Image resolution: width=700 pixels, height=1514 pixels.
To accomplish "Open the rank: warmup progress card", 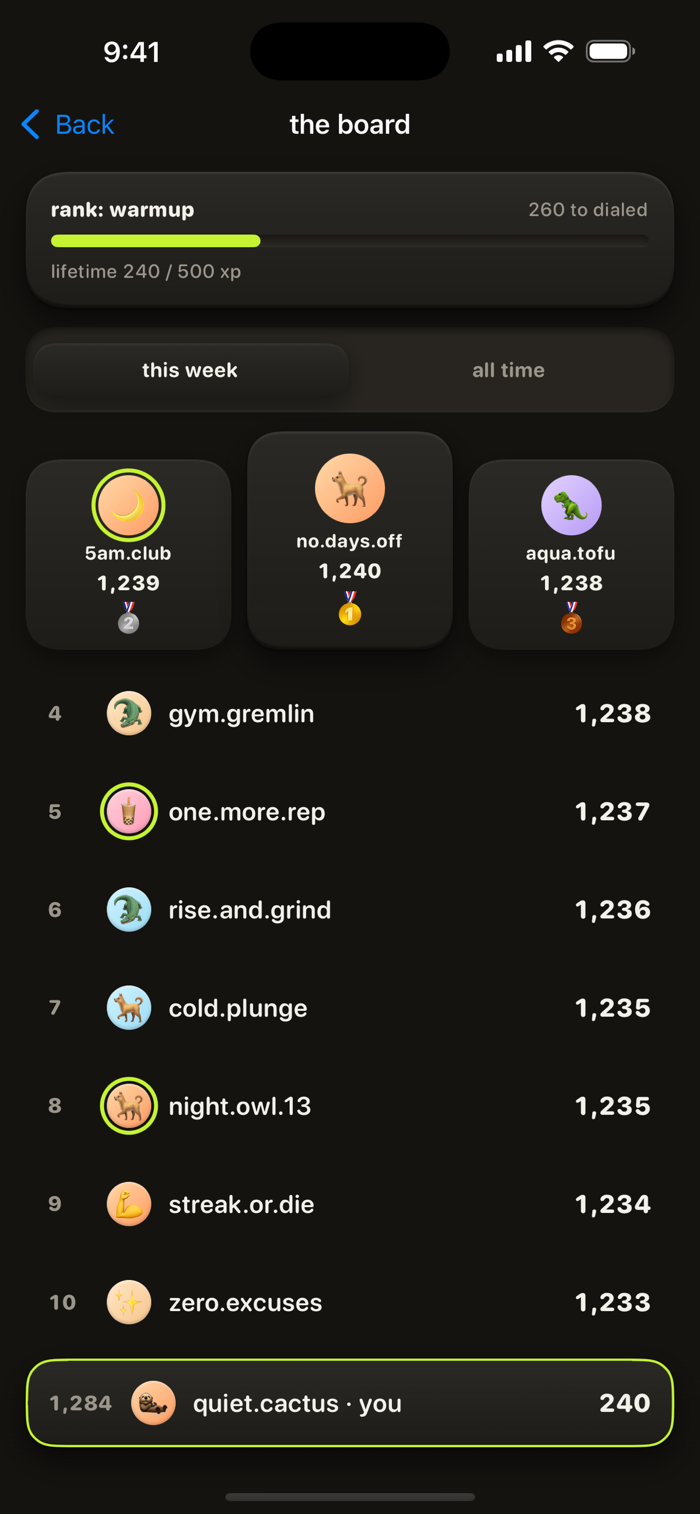I will (350, 240).
